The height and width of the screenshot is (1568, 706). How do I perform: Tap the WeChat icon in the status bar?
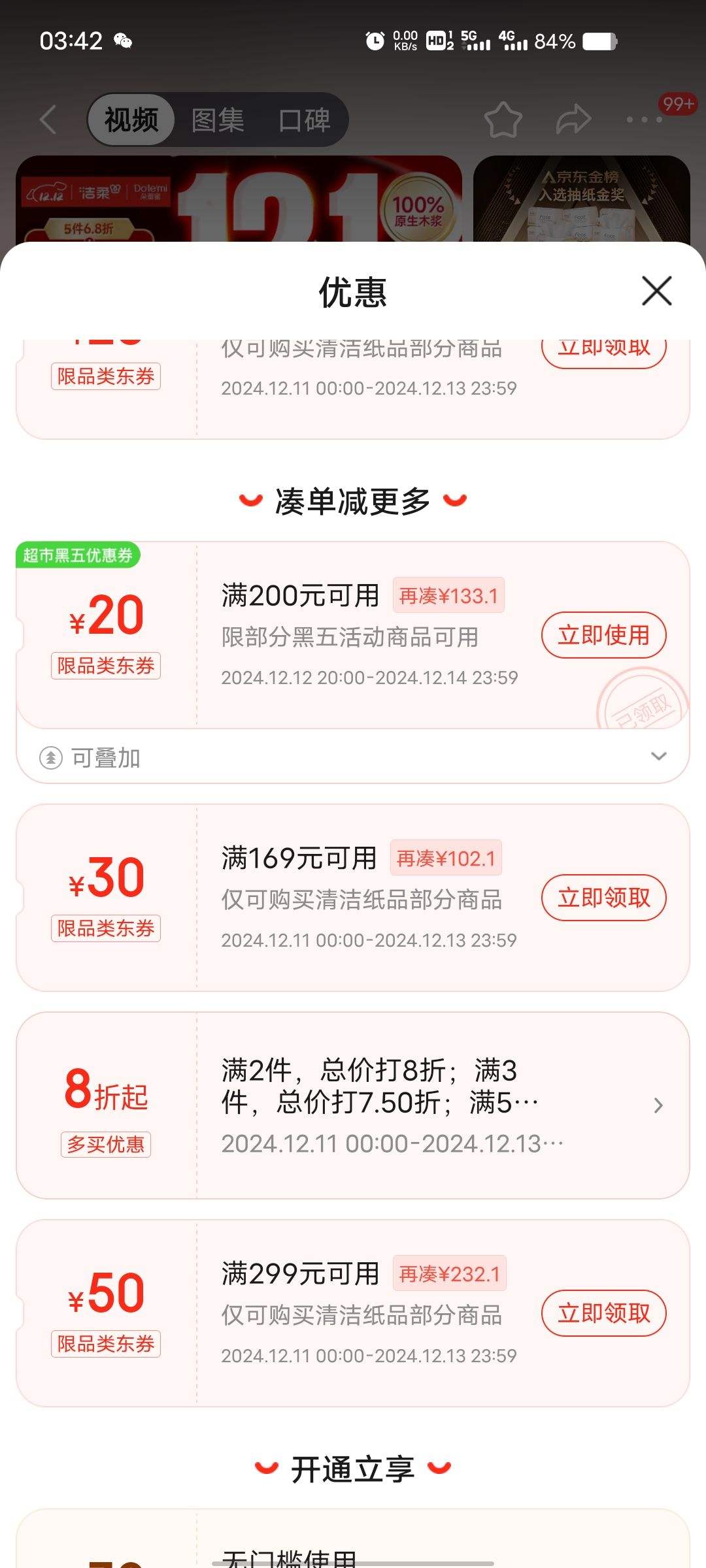124,41
